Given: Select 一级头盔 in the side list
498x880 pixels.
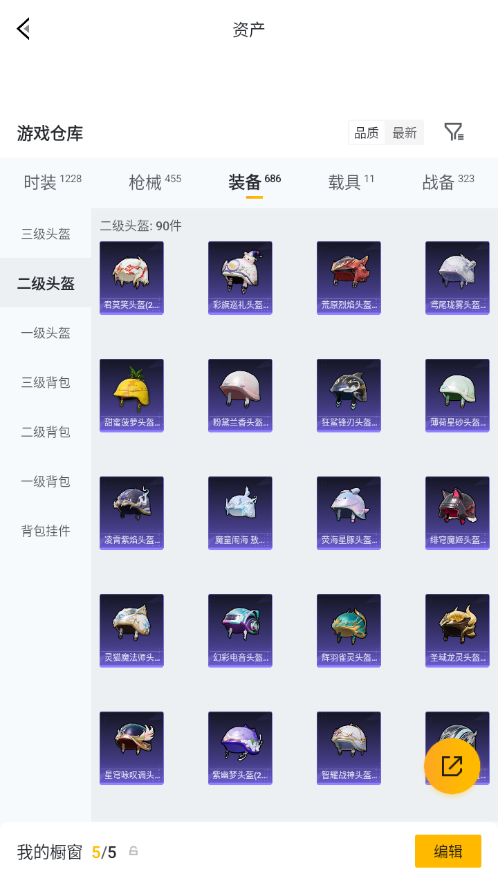Looking at the screenshot, I should pos(45,333).
